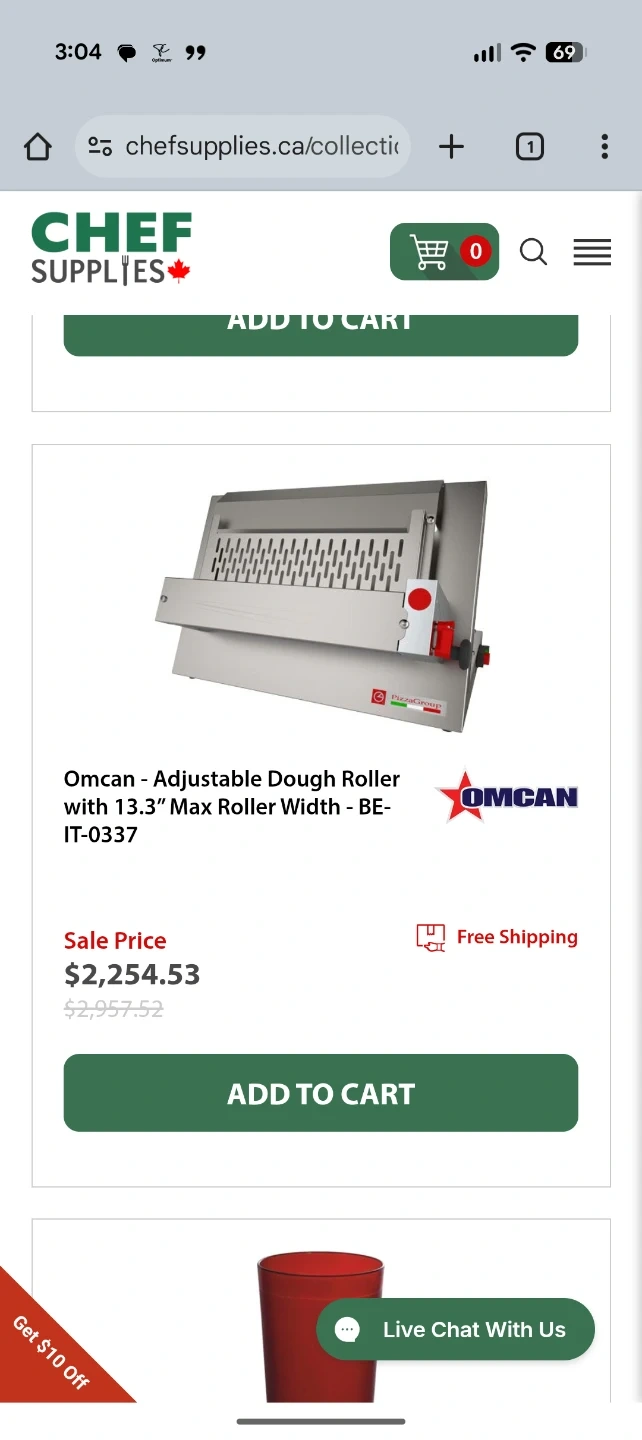The width and height of the screenshot is (642, 1440).
Task: Open the hamburger navigation menu
Action: [x=591, y=252]
